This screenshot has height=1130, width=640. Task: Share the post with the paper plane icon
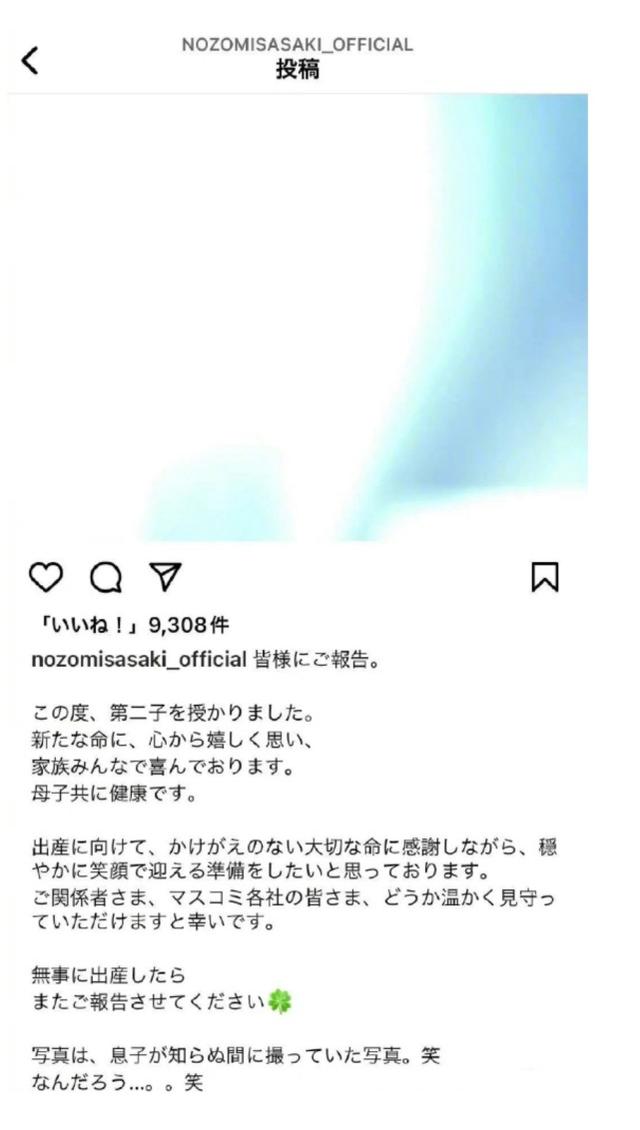point(163,576)
